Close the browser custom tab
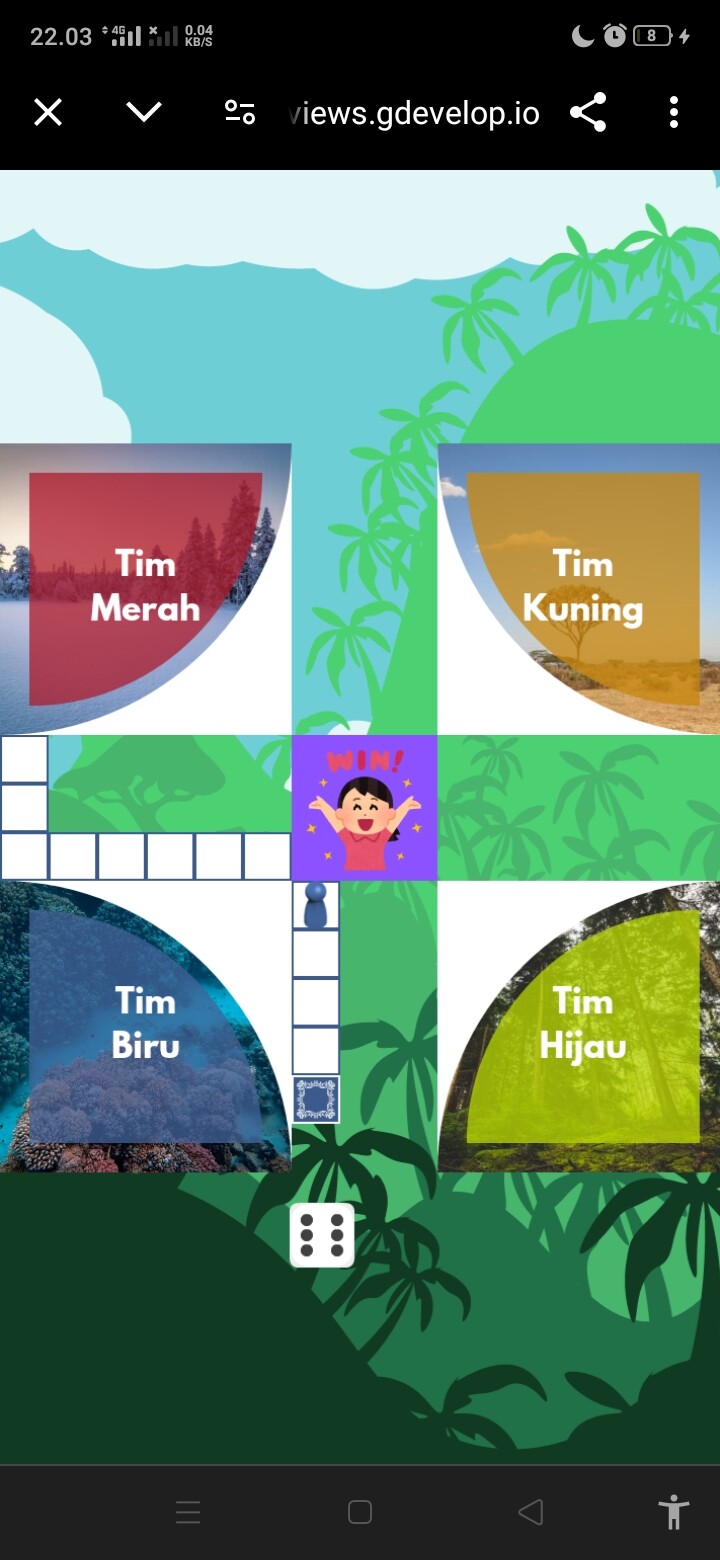The width and height of the screenshot is (720, 1560). click(x=48, y=113)
